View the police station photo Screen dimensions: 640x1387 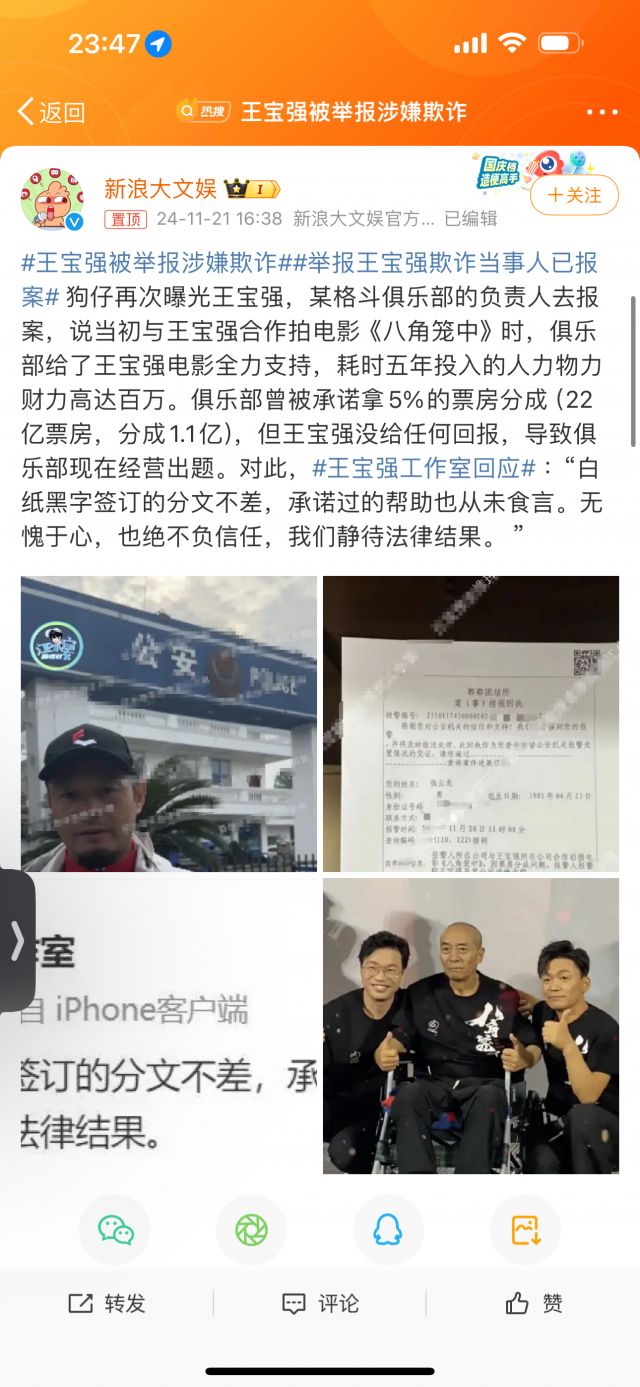pyautogui.click(x=169, y=723)
